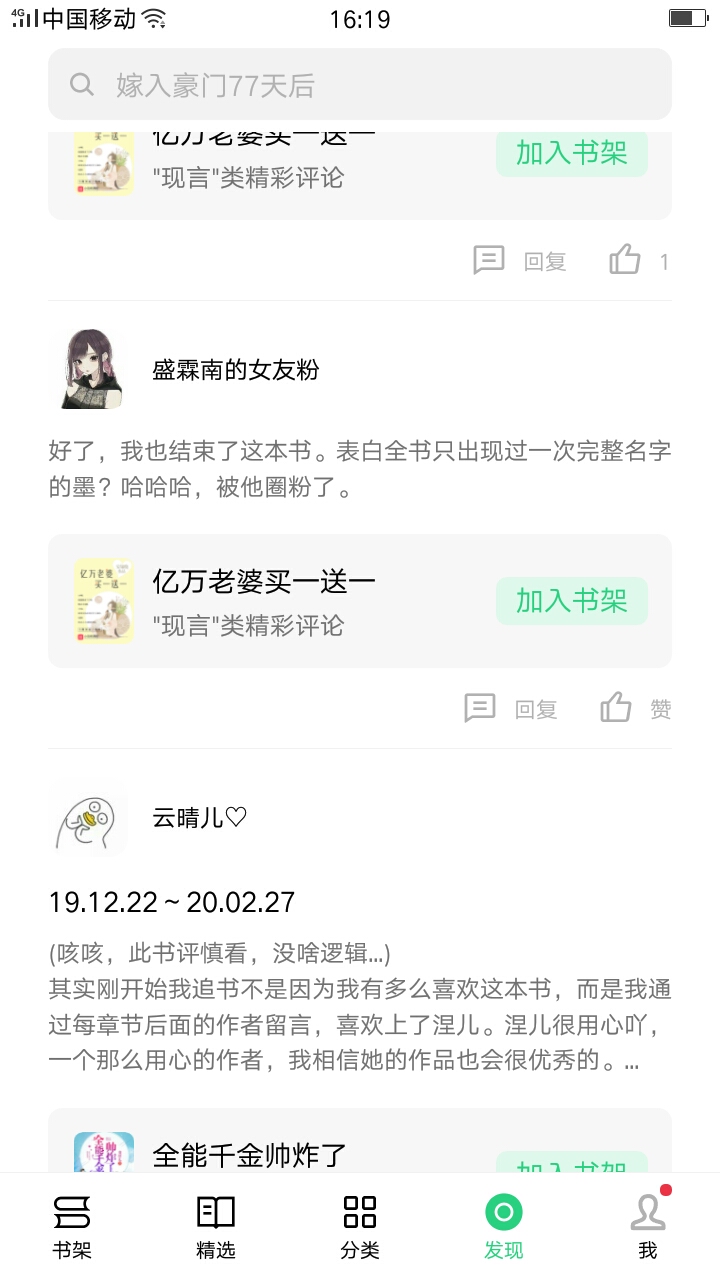The height and width of the screenshot is (1280, 720).
Task: Switch to the 书架 tab
Action: pos(72,1227)
